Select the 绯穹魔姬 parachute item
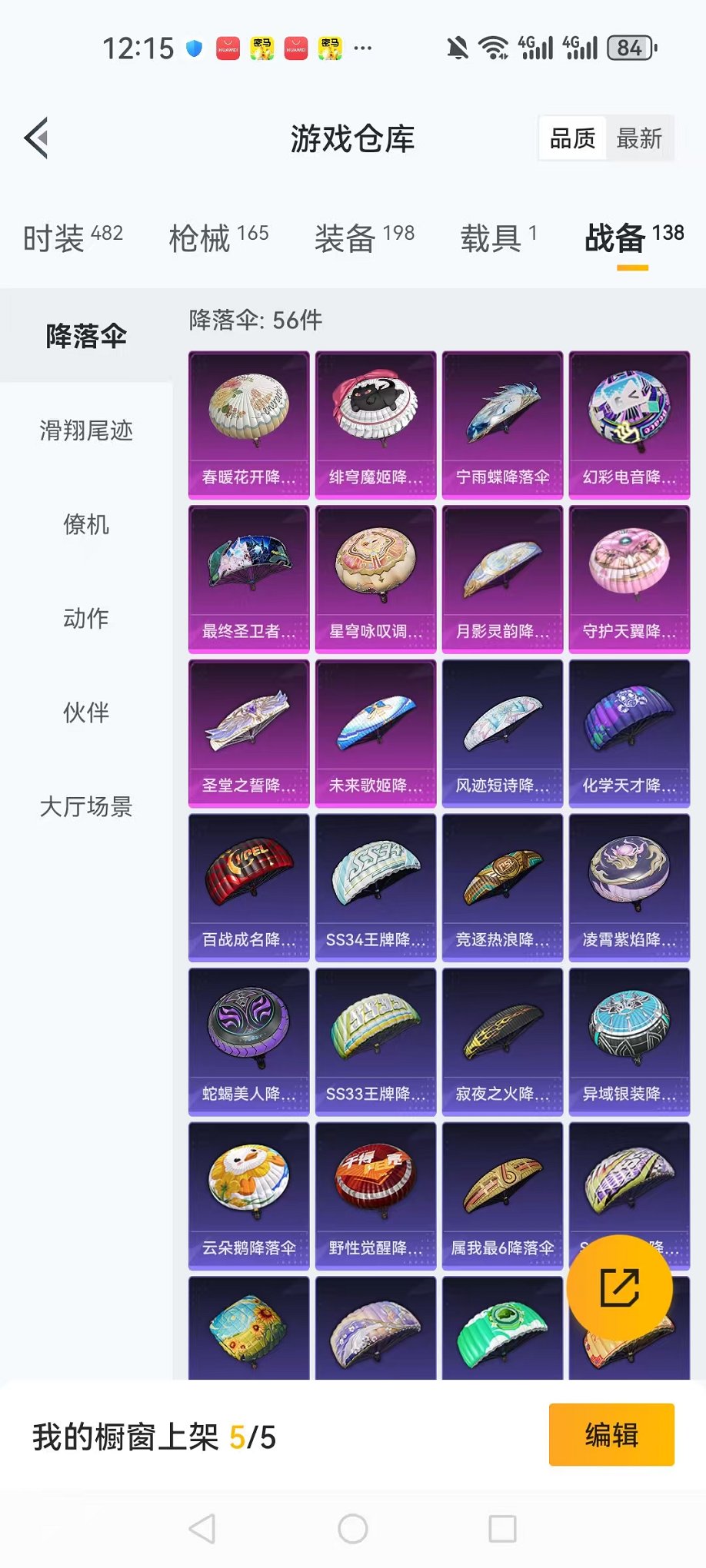706x1568 pixels. pos(375,423)
